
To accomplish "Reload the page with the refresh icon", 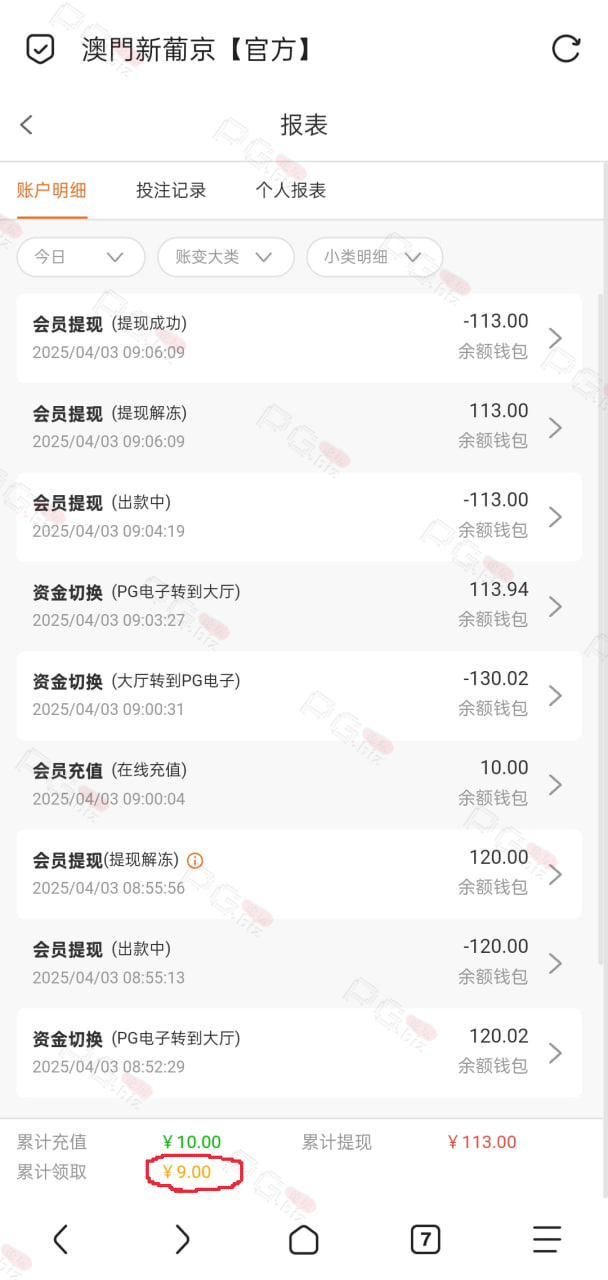I will coord(566,48).
